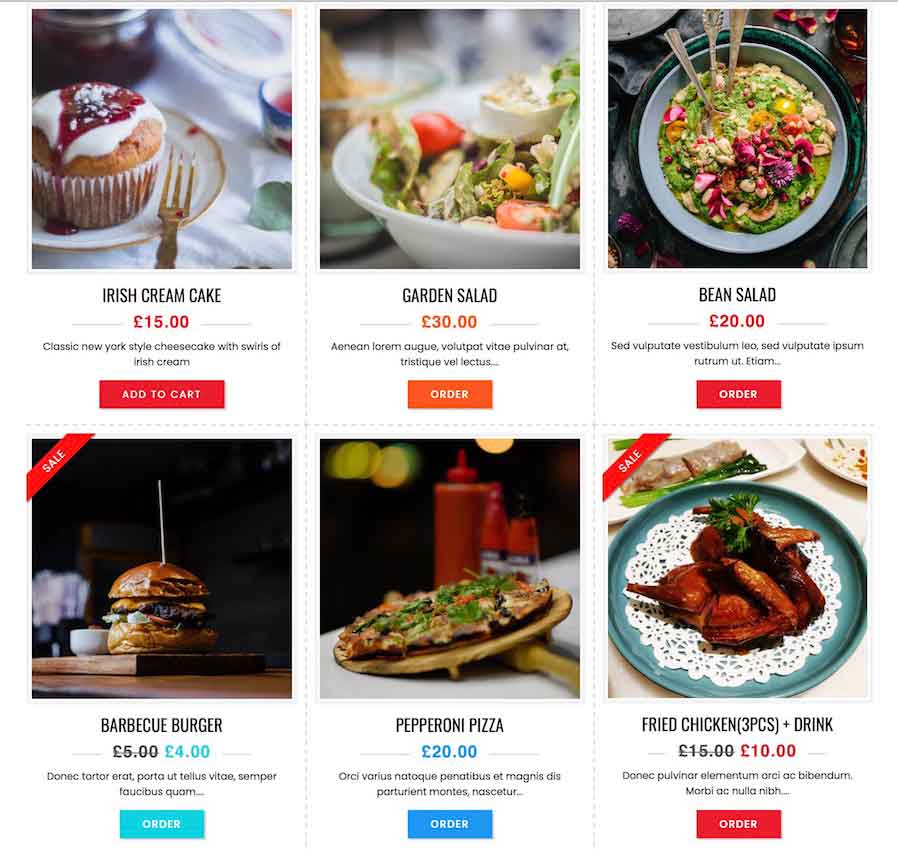Viewport: 898px width, 856px height.
Task: Order the Garden Salad
Action: point(449,394)
